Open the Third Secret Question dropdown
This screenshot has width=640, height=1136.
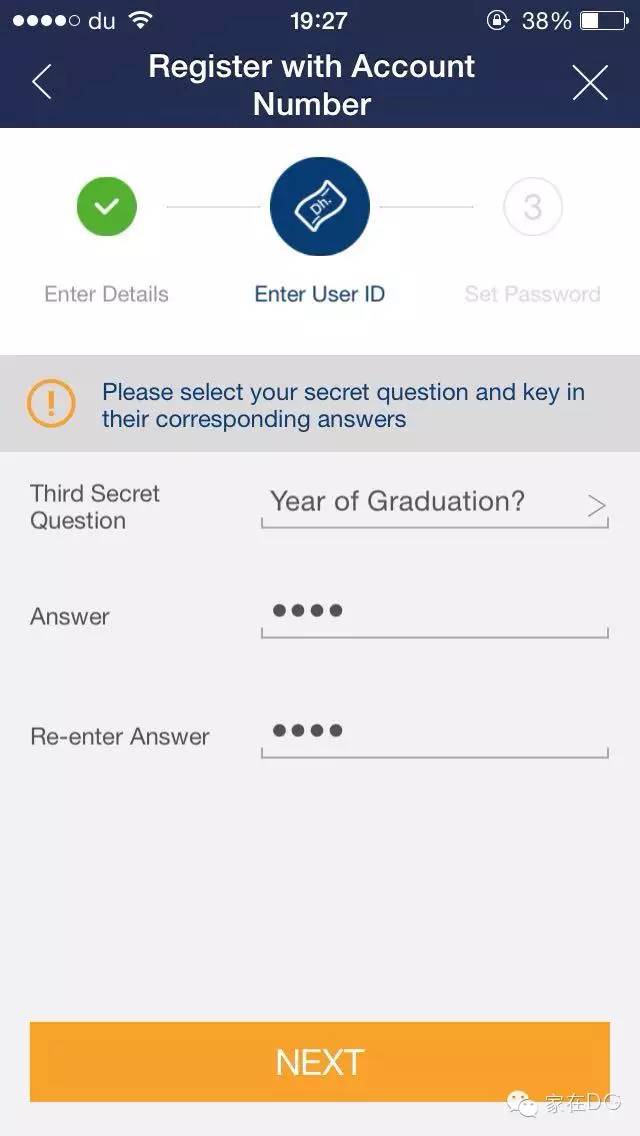(434, 503)
